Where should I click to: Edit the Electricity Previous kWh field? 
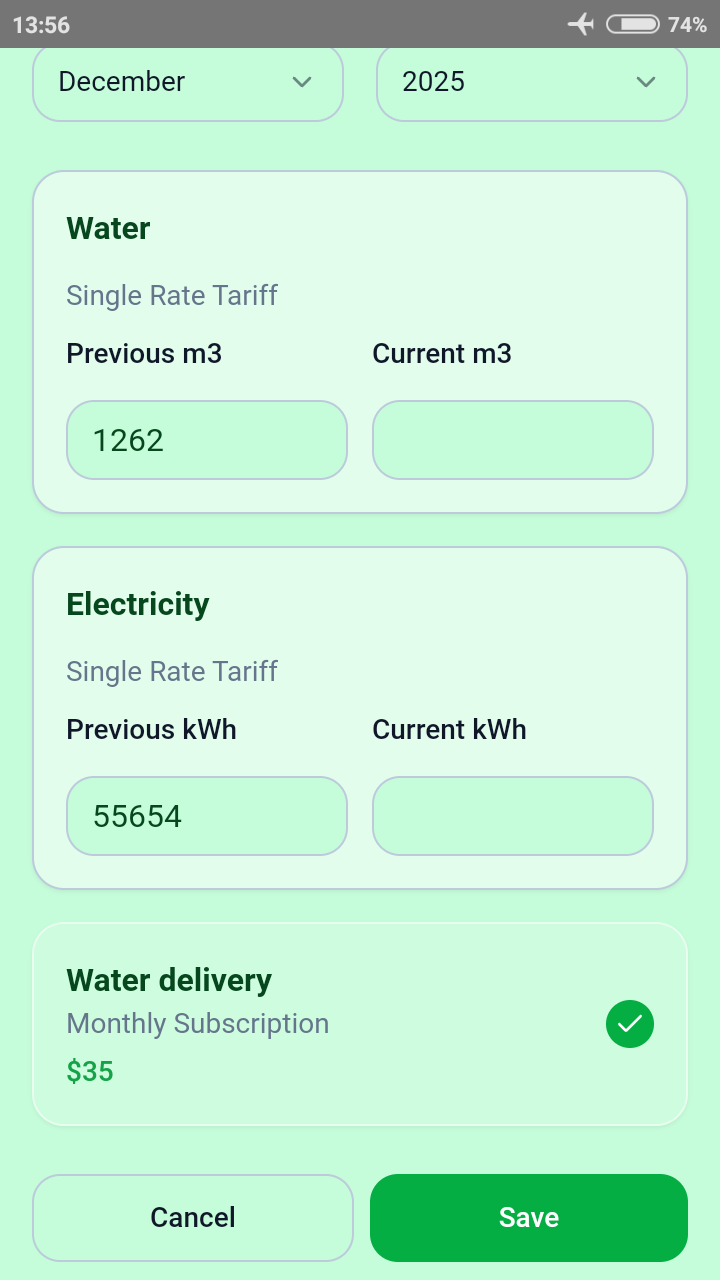[206, 816]
